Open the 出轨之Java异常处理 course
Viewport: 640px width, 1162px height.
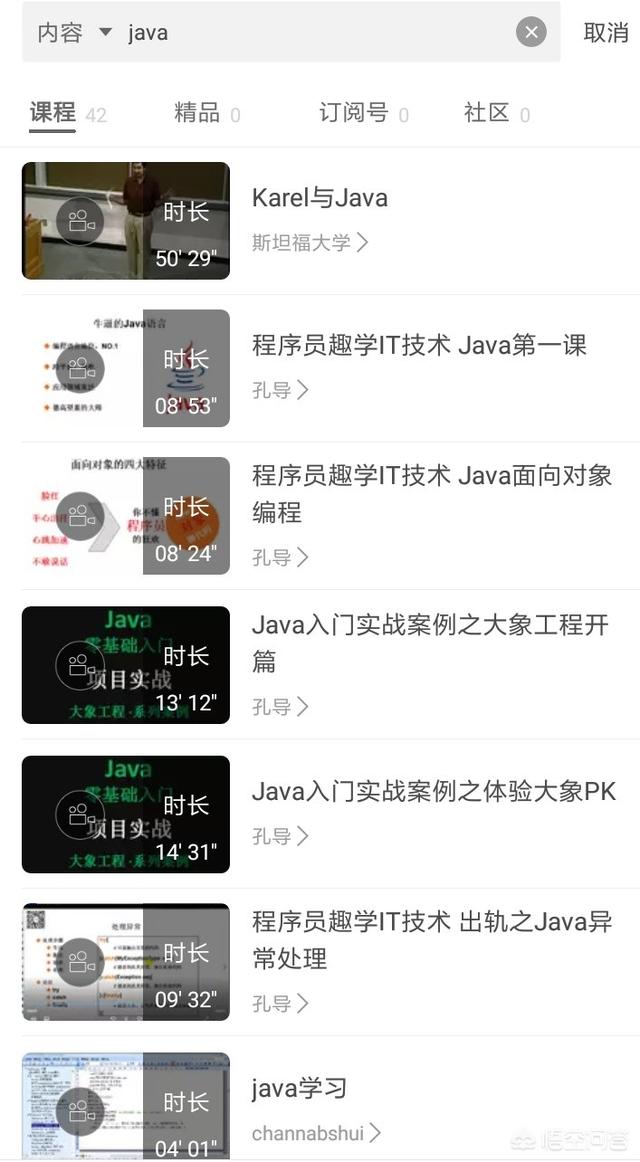pyautogui.click(x=432, y=940)
